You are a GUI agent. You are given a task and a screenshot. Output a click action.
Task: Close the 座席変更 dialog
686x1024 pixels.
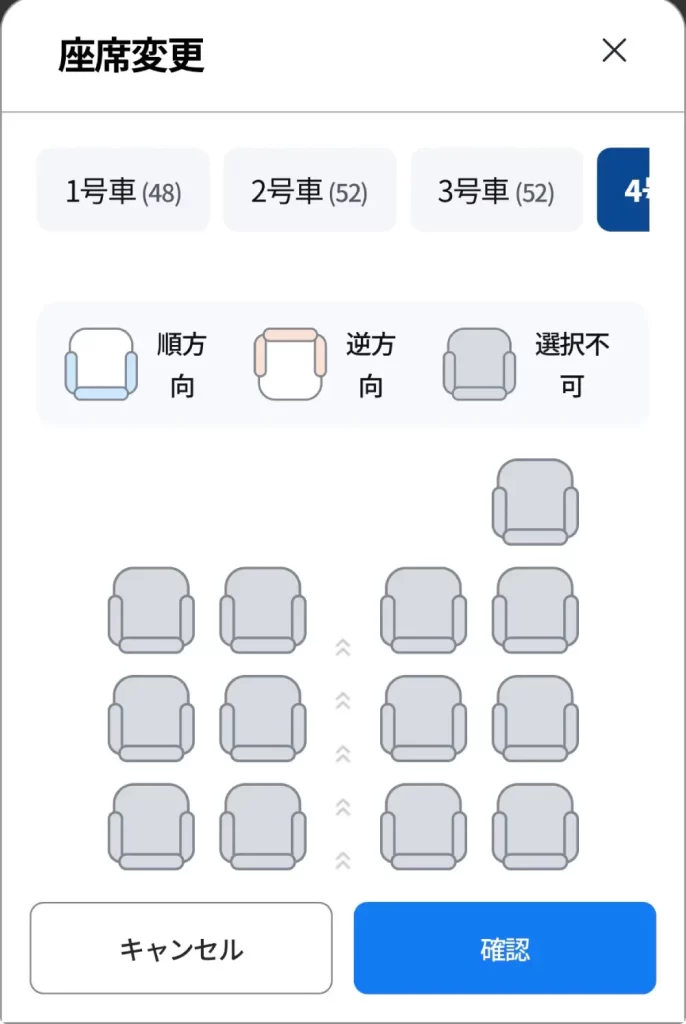click(x=614, y=51)
